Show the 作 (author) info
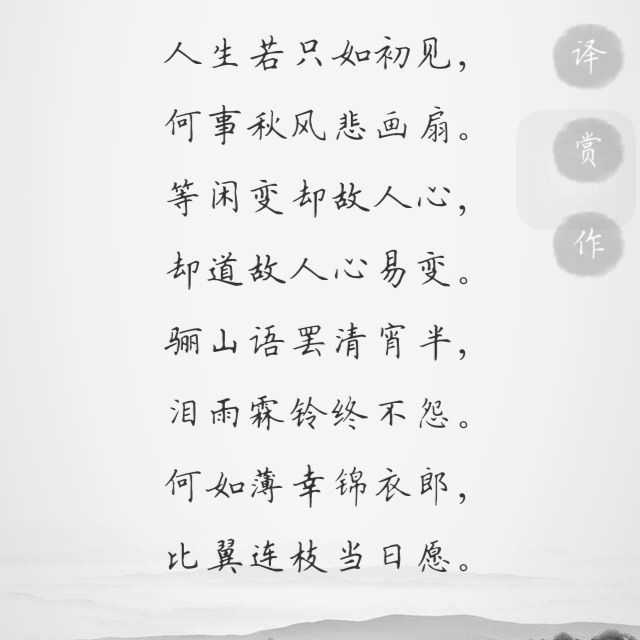Screen dimensions: 640x640 (x=588, y=243)
